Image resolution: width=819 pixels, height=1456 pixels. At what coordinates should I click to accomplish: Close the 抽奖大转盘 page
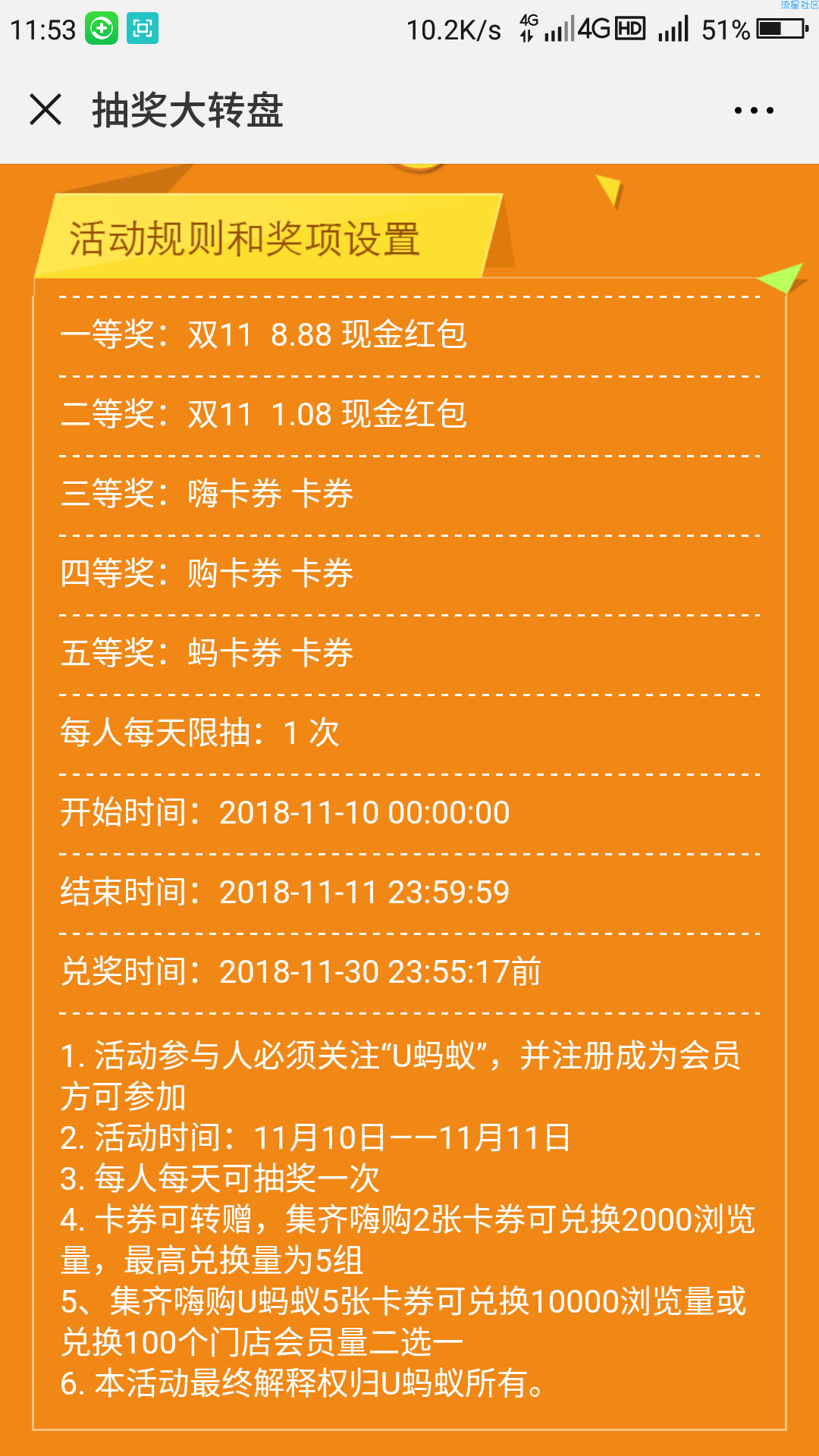[45, 109]
